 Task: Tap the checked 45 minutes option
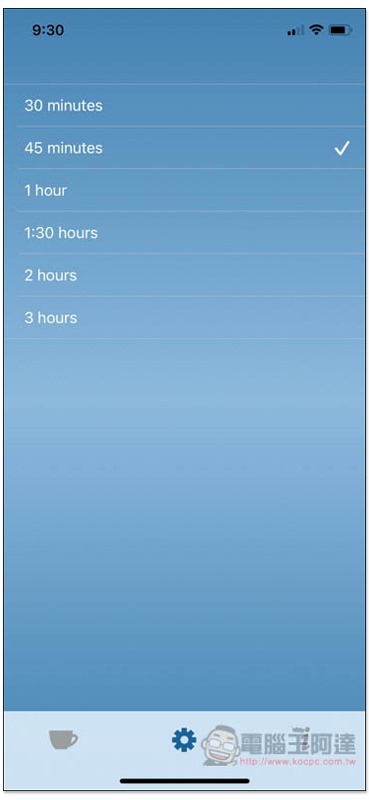185,148
